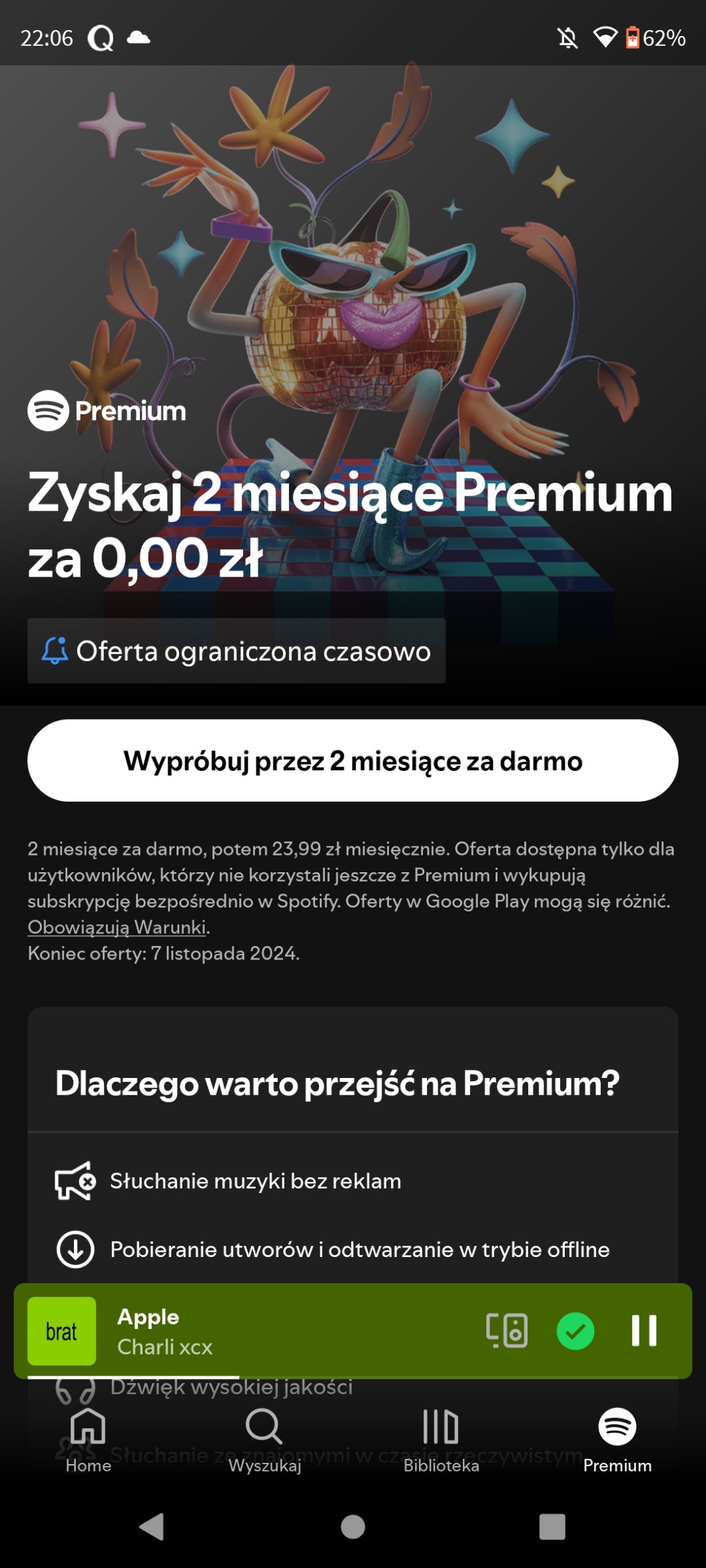Open the connect to device icon

pyautogui.click(x=506, y=1330)
